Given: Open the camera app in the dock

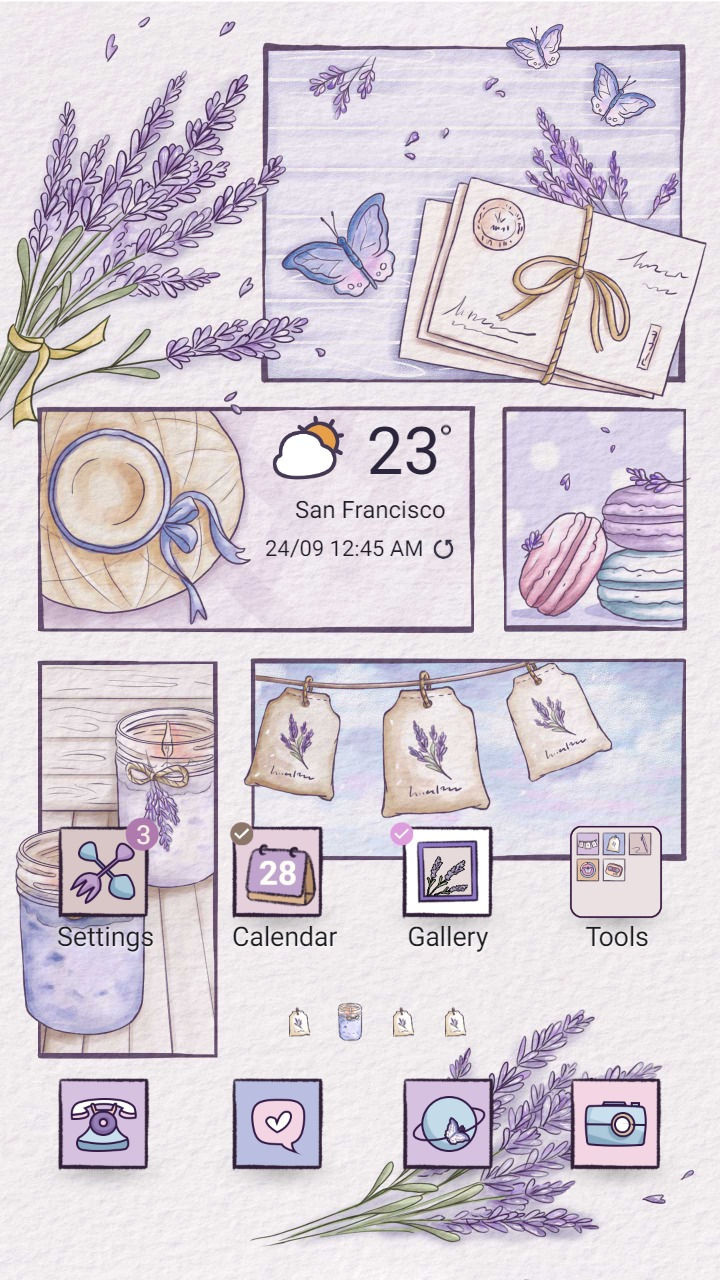Looking at the screenshot, I should click(x=615, y=1123).
